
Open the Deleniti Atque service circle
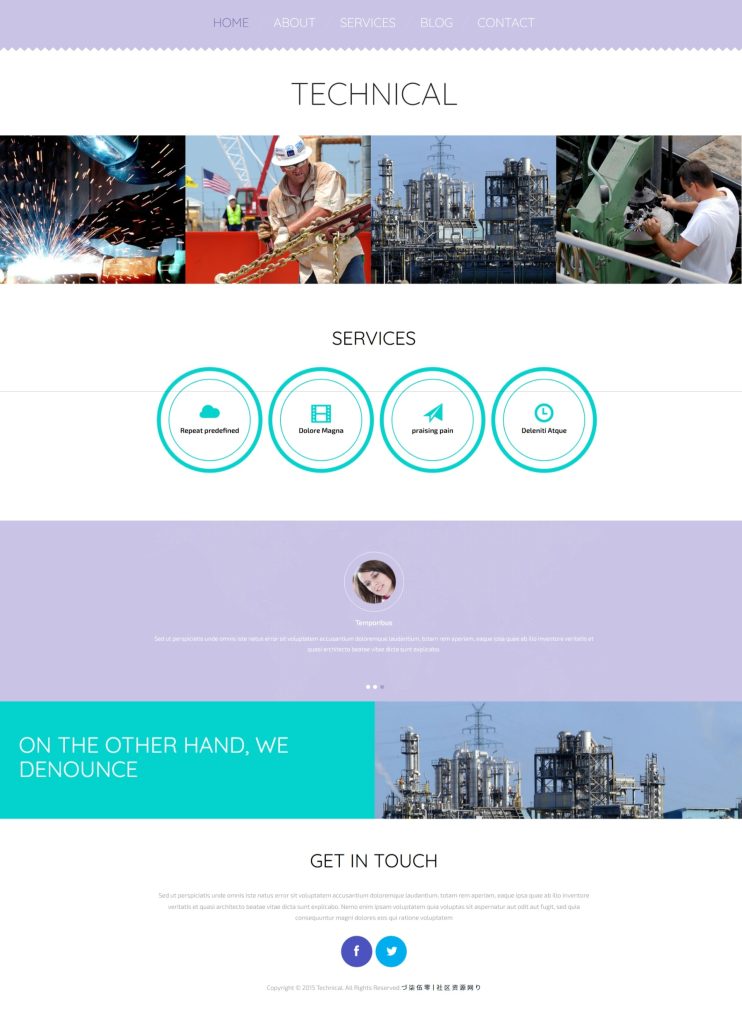click(544, 420)
